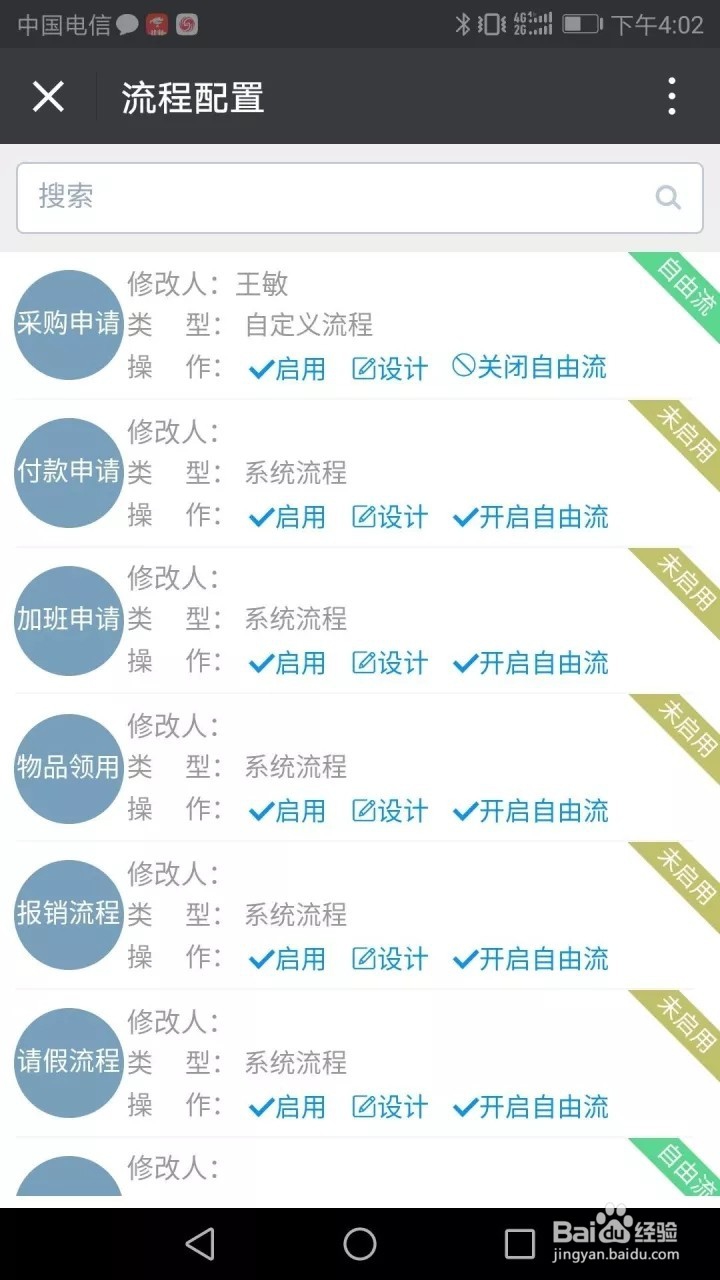720x1280 pixels.
Task: Enable 开启自由流 for 付款申请
Action: point(530,518)
